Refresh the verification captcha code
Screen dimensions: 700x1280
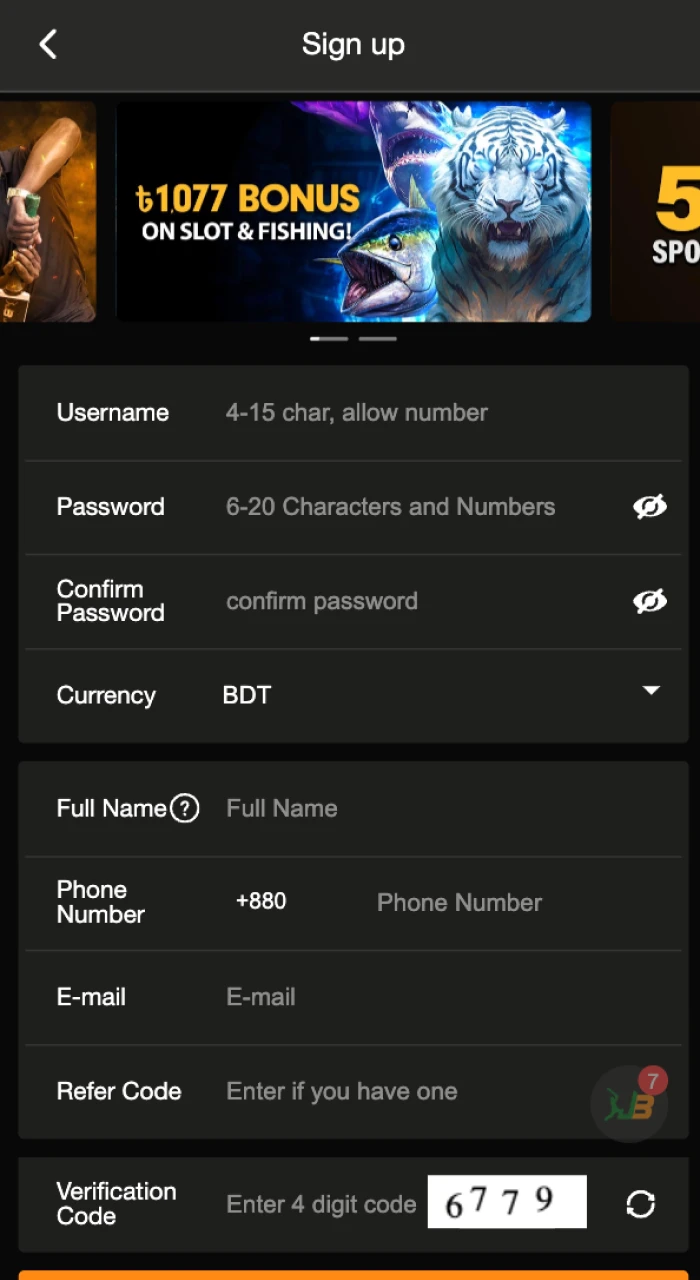[x=640, y=1204]
